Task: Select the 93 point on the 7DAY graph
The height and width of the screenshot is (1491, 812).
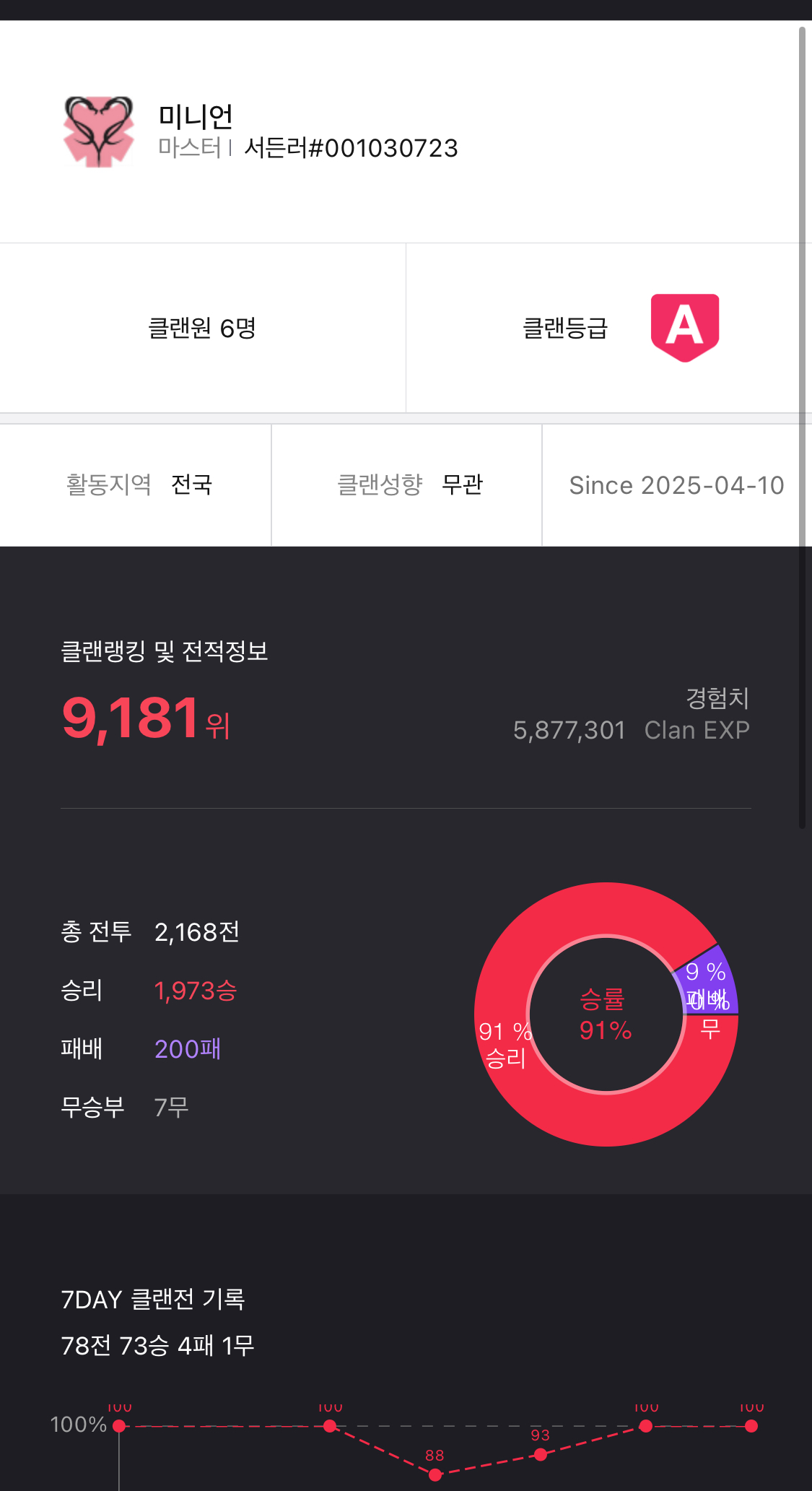Action: (x=540, y=1454)
